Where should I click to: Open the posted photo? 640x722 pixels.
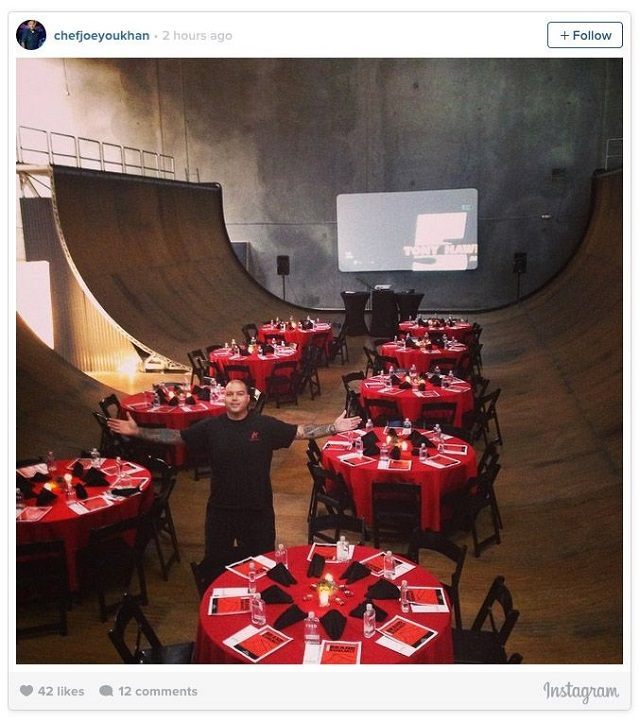point(319,360)
